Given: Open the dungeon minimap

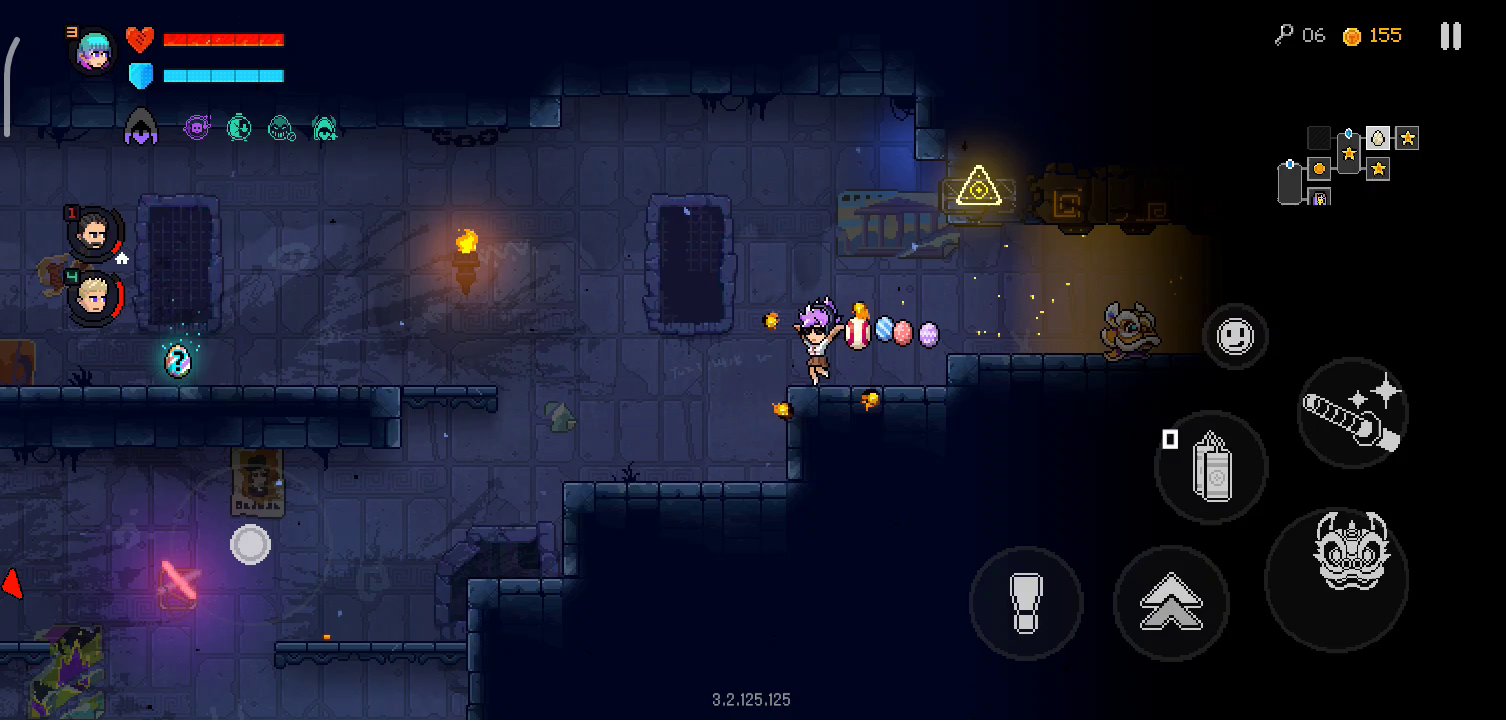Looking at the screenshot, I should [1347, 165].
